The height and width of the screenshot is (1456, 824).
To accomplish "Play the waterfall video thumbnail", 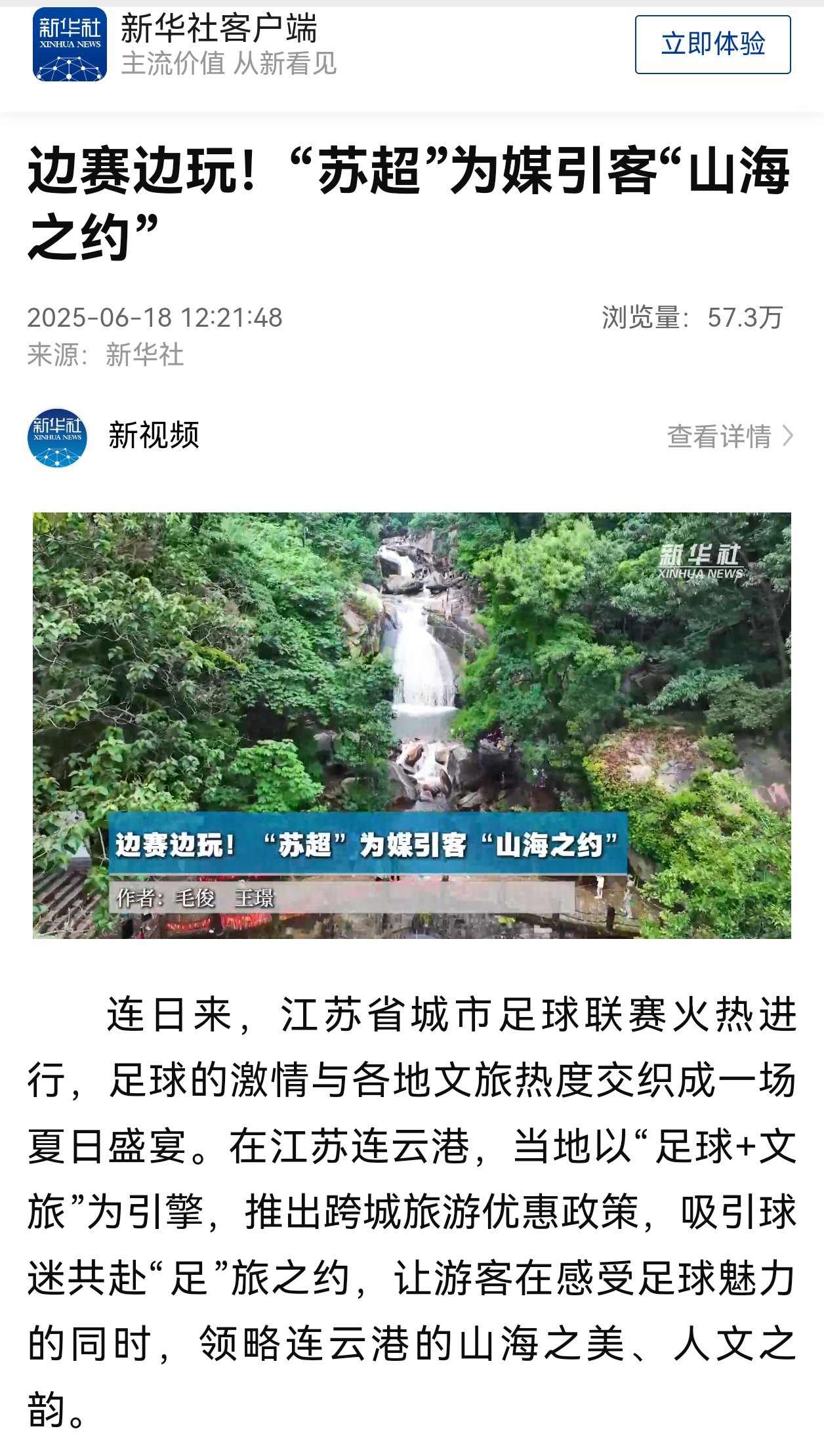I will click(412, 725).
